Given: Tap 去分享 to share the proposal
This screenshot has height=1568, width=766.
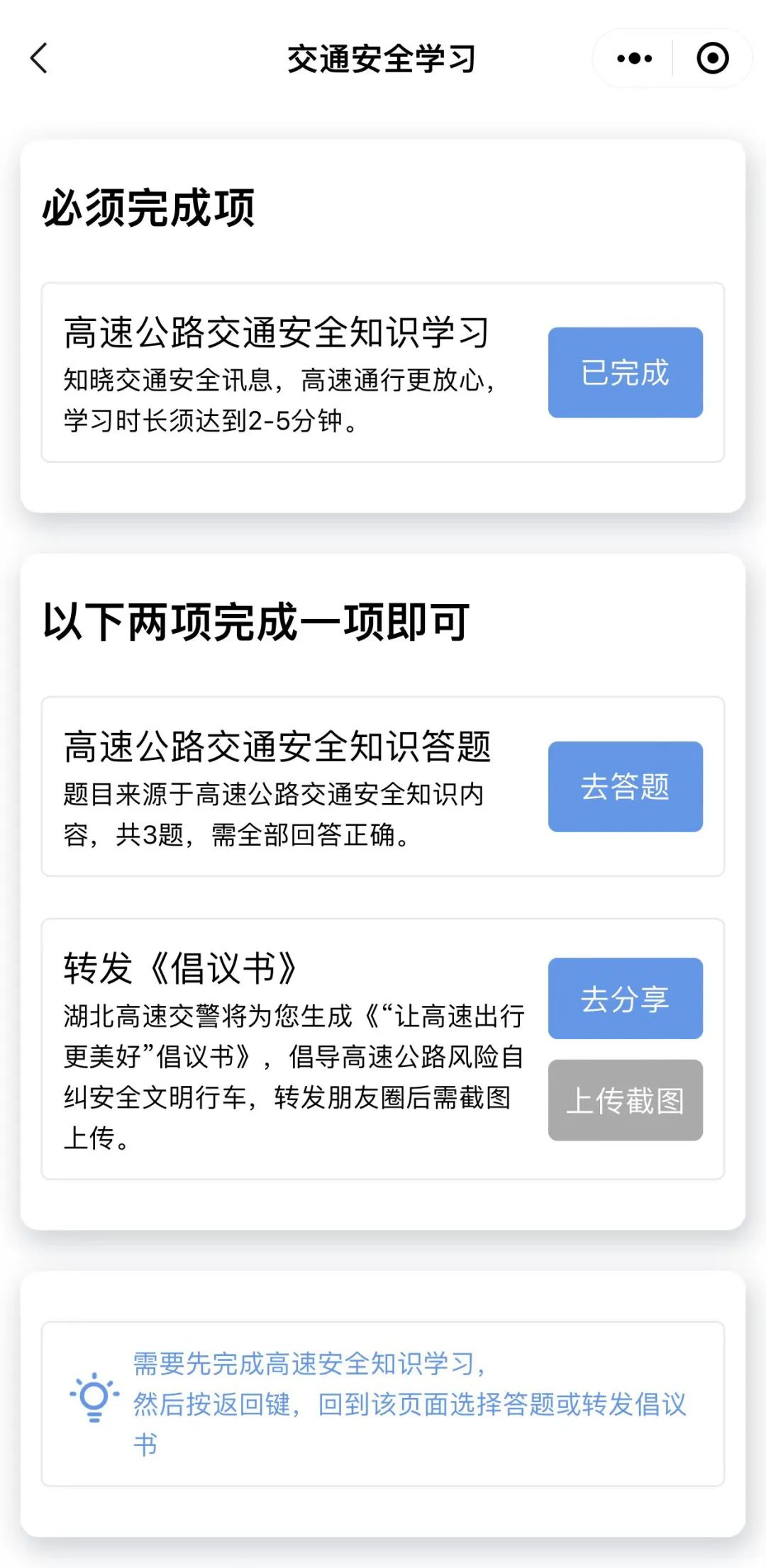Looking at the screenshot, I should (625, 998).
